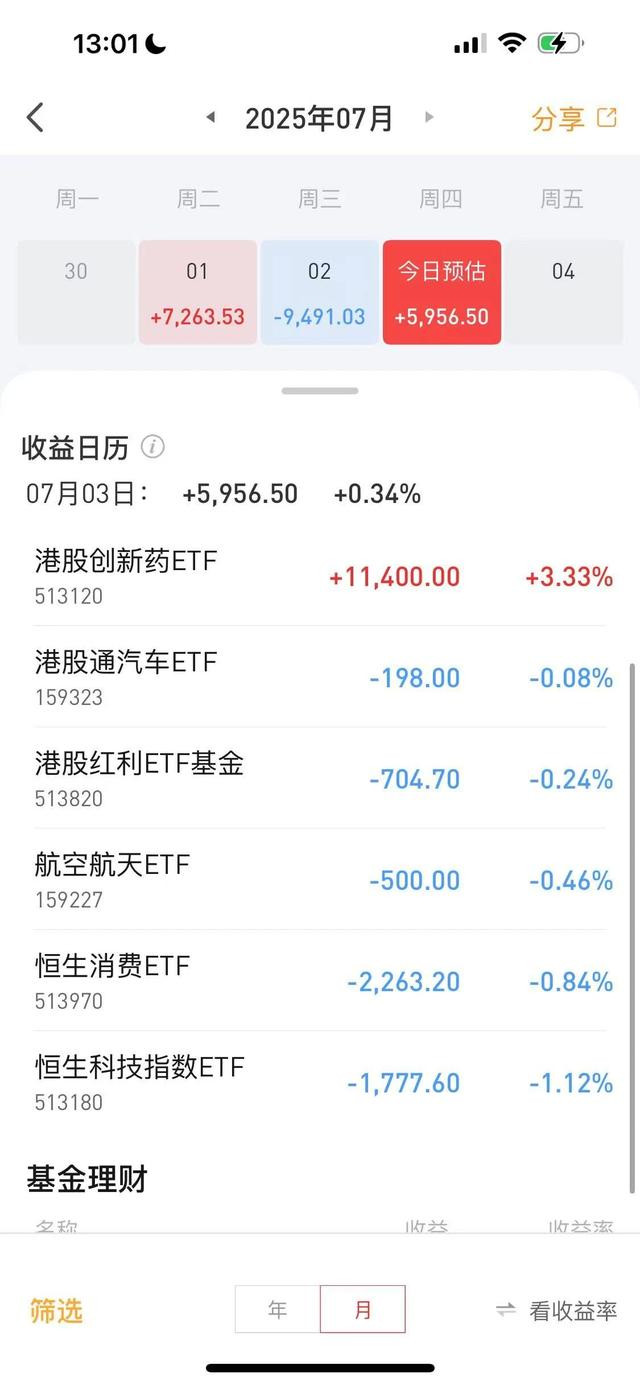Open 港股红利ETF基金 row

320,778
